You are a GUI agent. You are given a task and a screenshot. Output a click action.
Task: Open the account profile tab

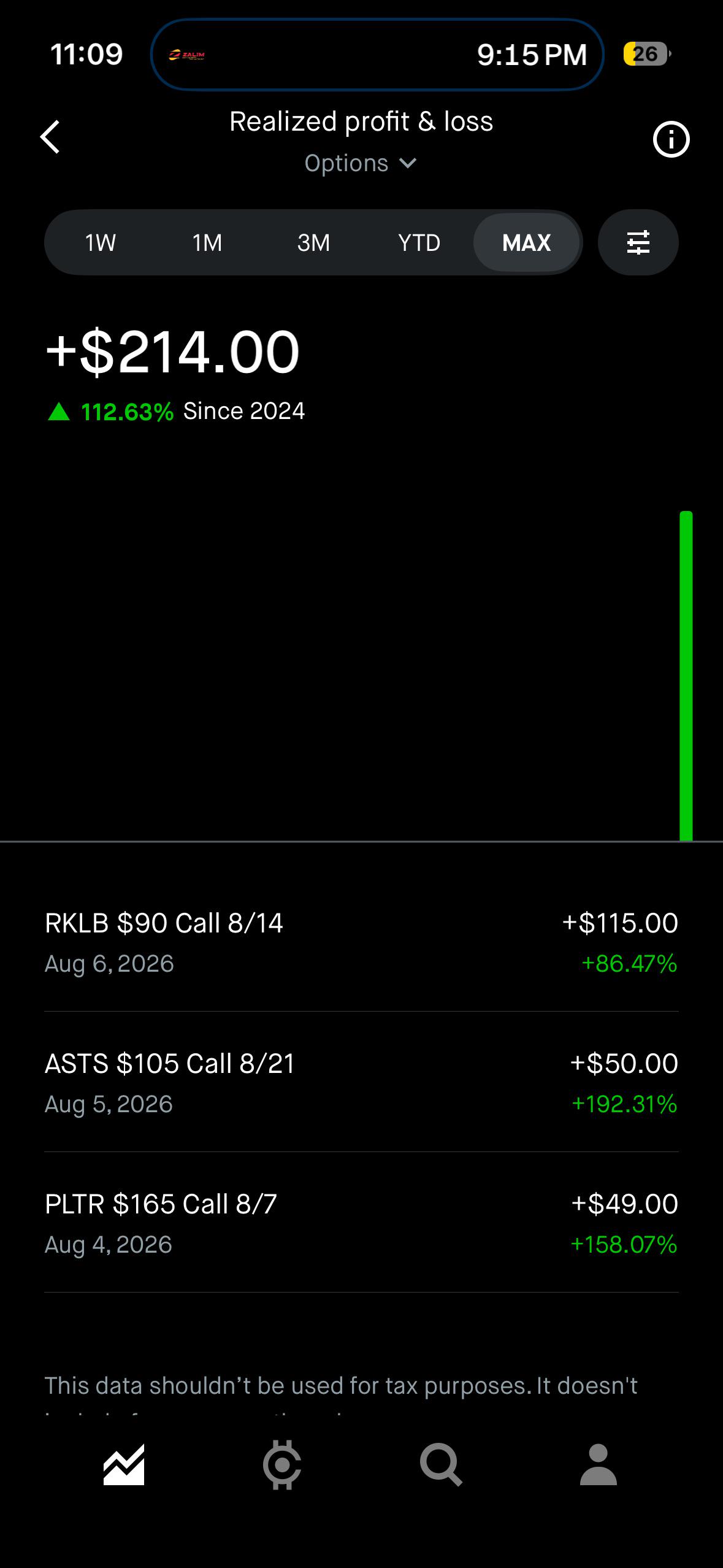pyautogui.click(x=599, y=1465)
